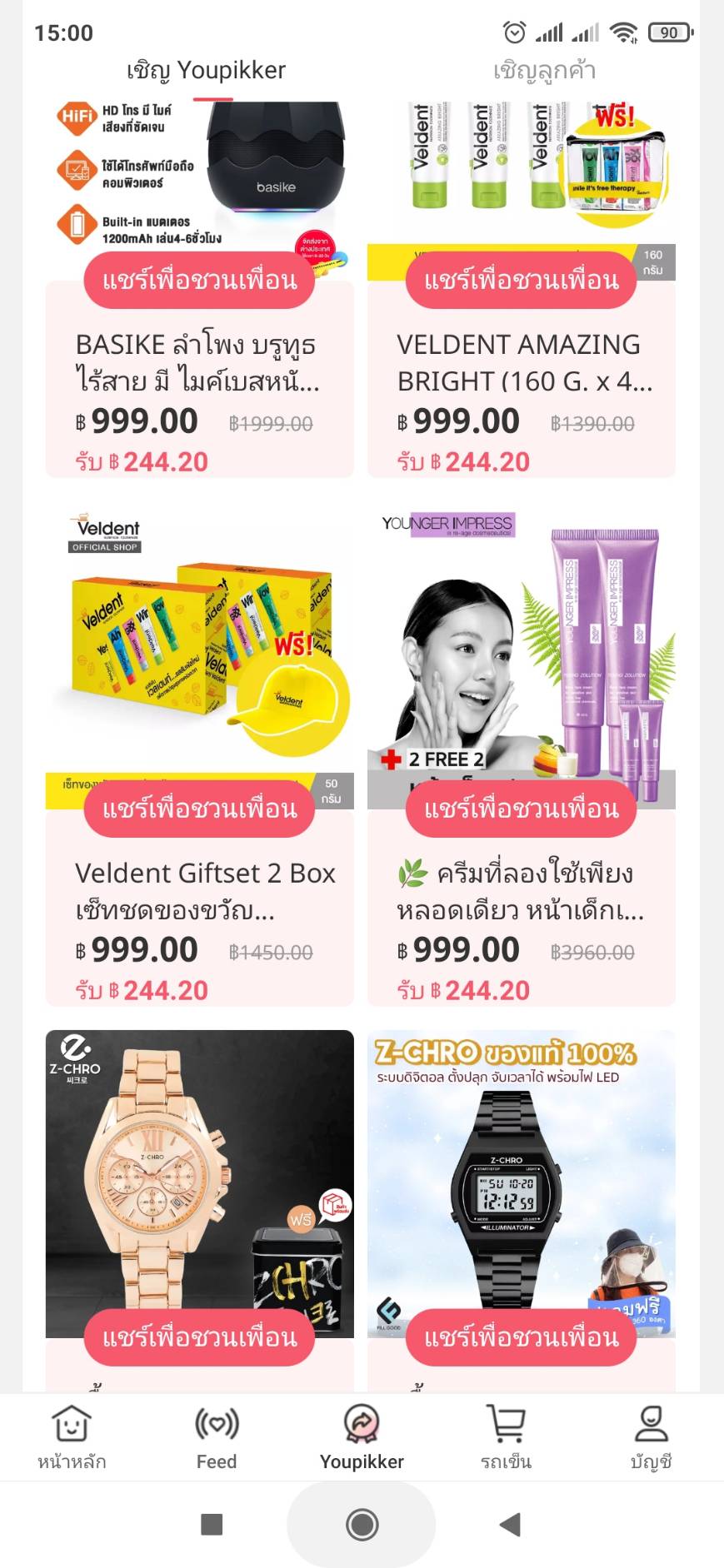Tap the system home button

[x=362, y=1525]
